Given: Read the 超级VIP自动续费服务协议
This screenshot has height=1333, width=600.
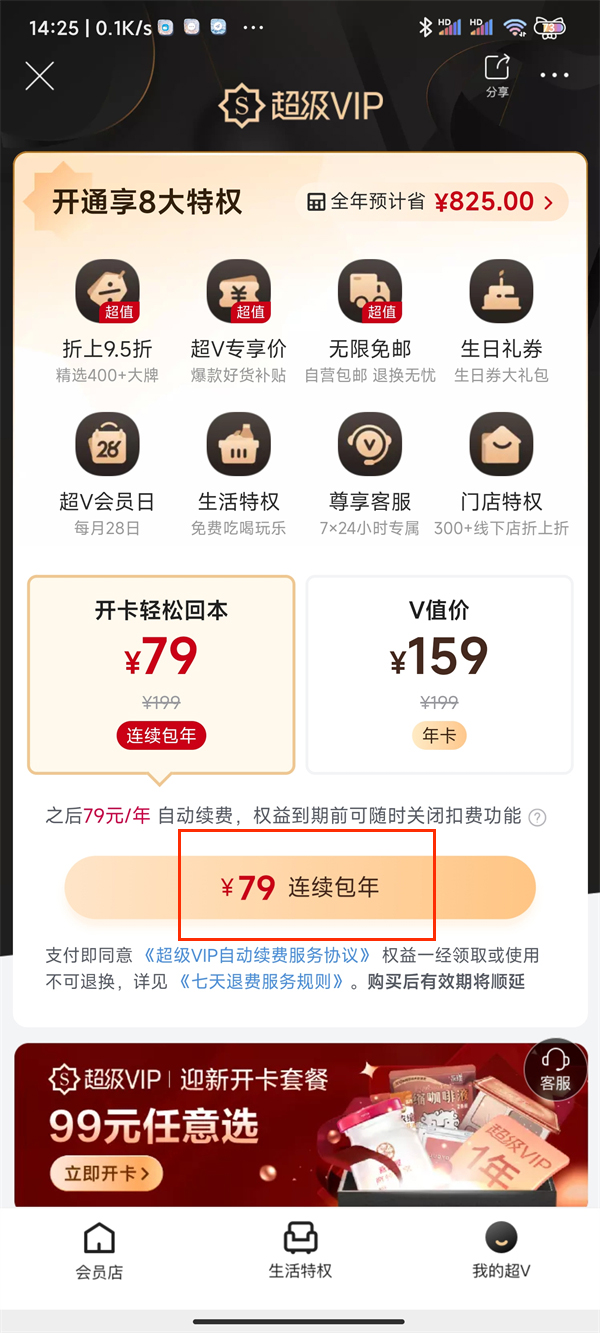Looking at the screenshot, I should tap(257, 955).
